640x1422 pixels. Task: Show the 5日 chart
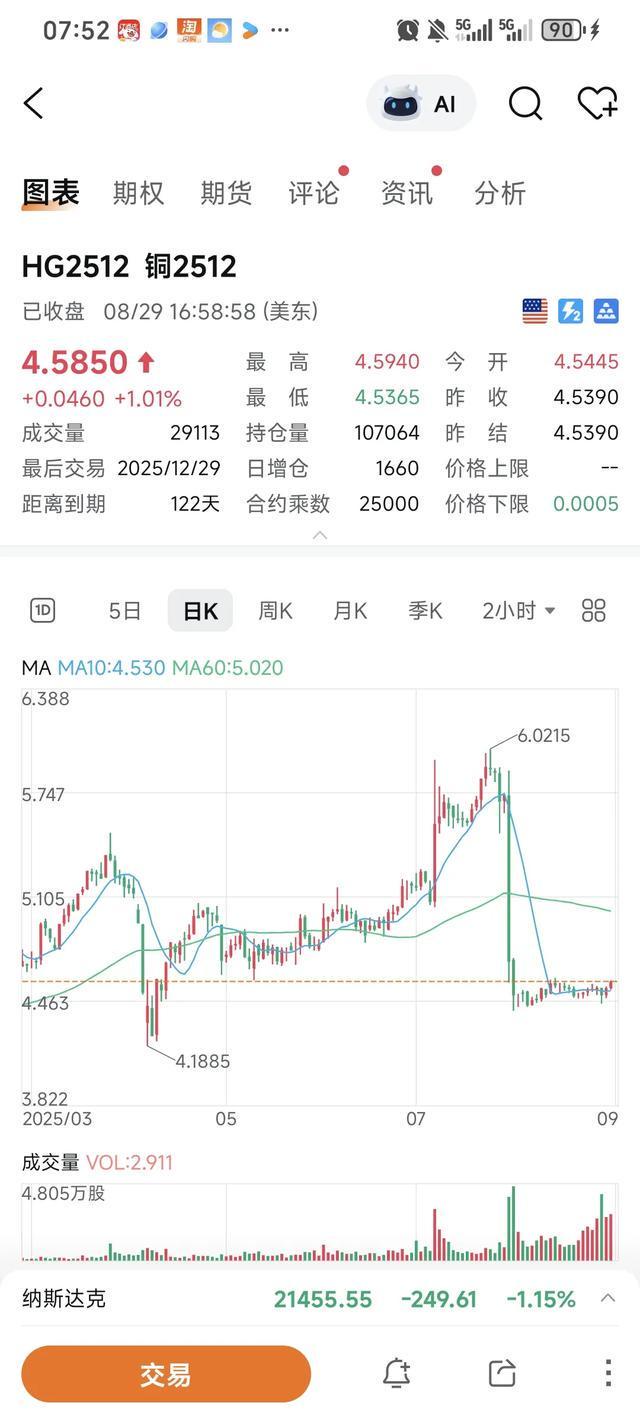tap(125, 610)
